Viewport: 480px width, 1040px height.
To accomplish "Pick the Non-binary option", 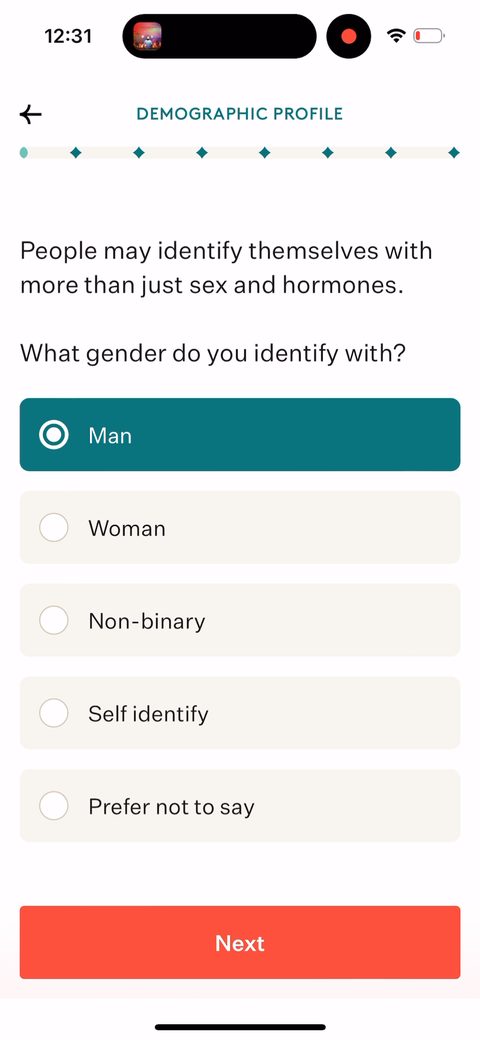I will [x=240, y=620].
